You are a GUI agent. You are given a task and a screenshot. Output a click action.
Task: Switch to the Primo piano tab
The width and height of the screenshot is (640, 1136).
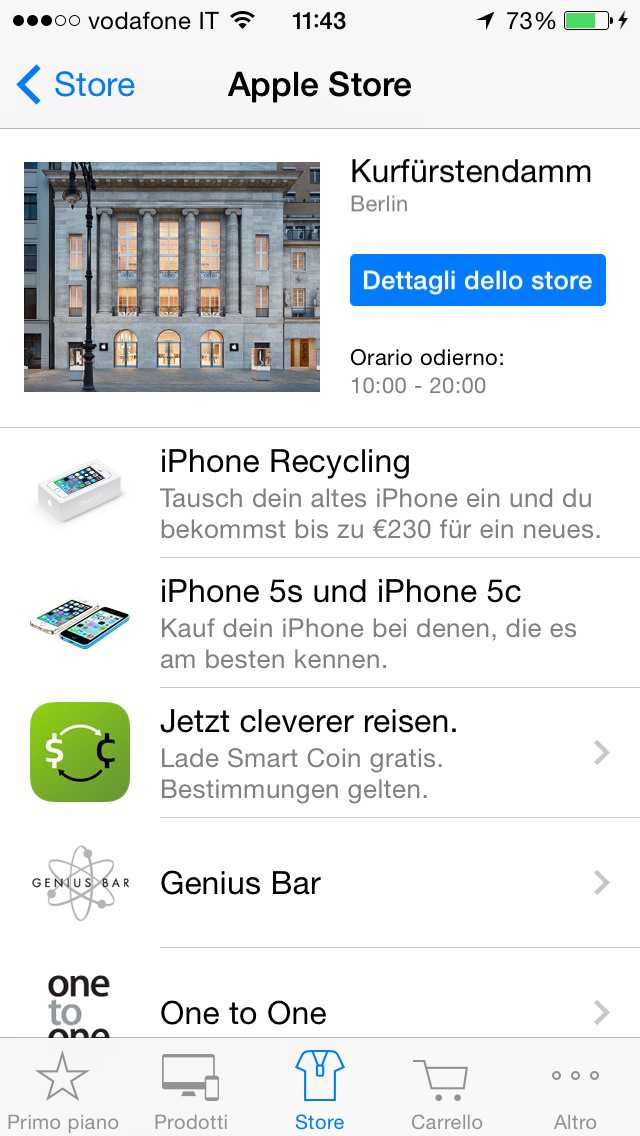click(62, 1090)
